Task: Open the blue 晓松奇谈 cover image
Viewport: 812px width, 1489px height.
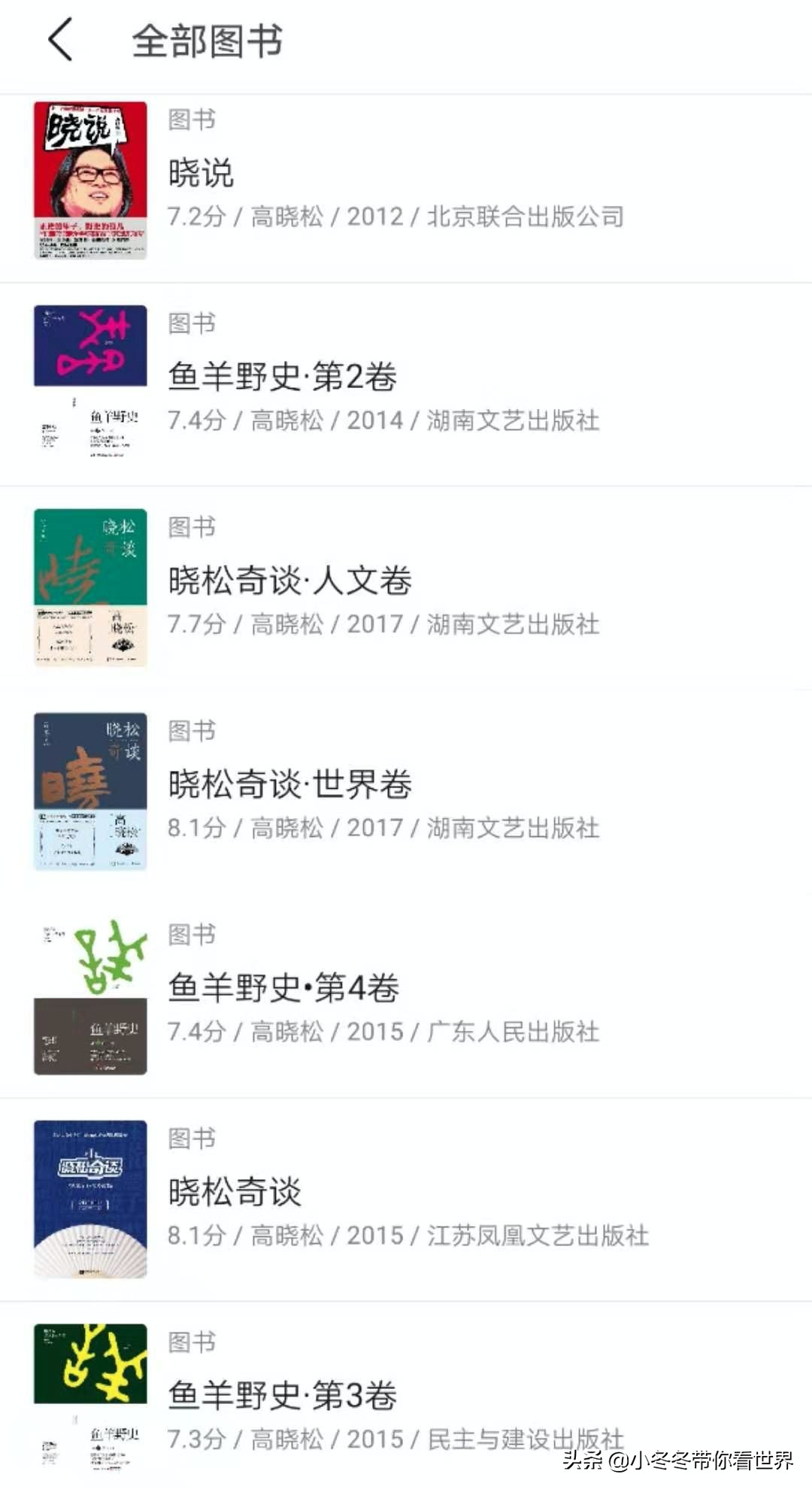Action: (x=89, y=1199)
